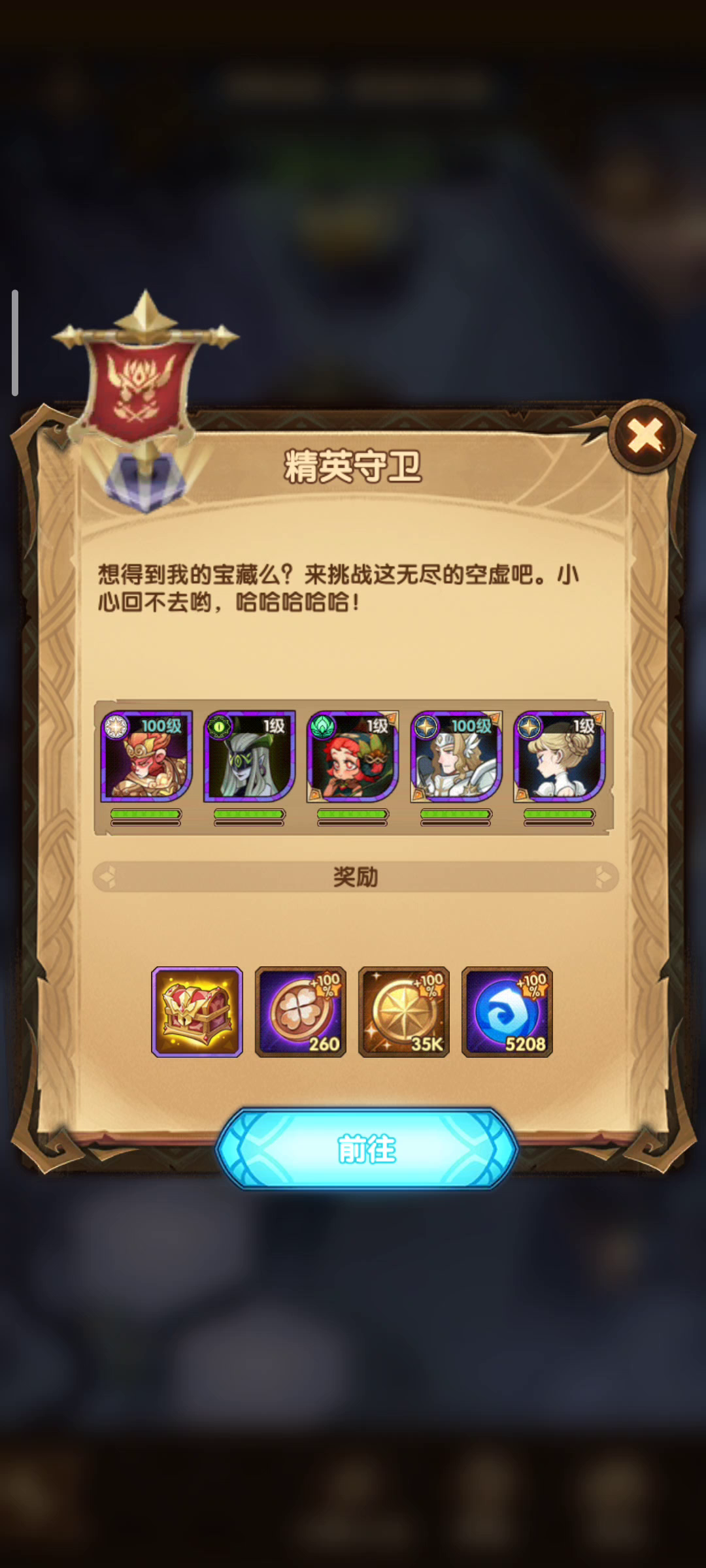Inspect the level 100 winged knight hero
The image size is (706, 1568).
456,757
